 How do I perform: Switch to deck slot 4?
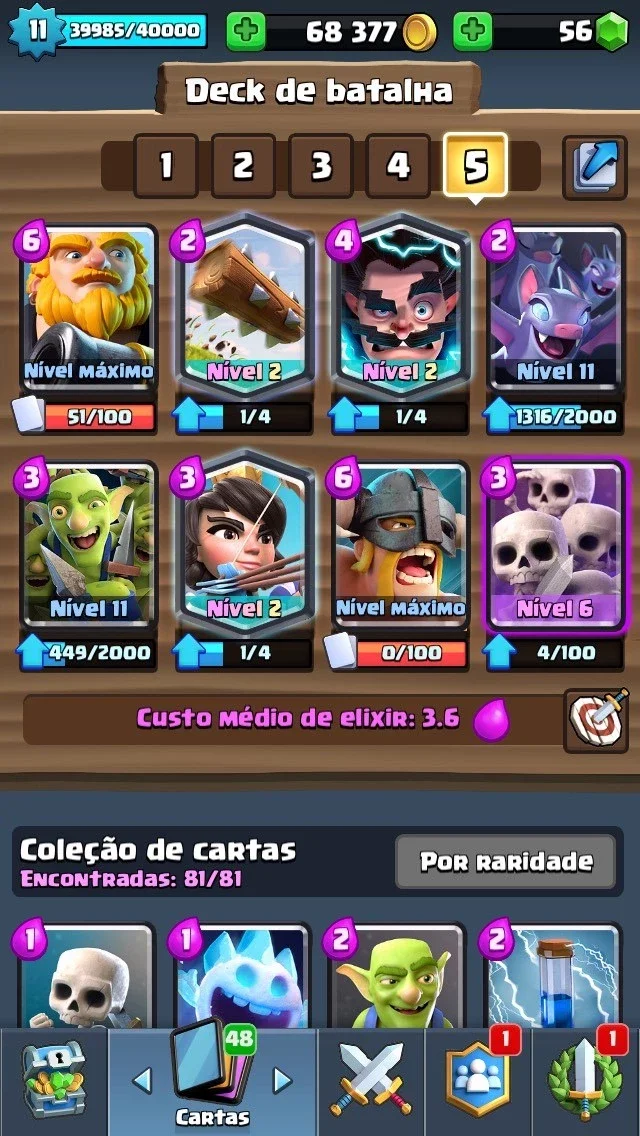[398, 166]
